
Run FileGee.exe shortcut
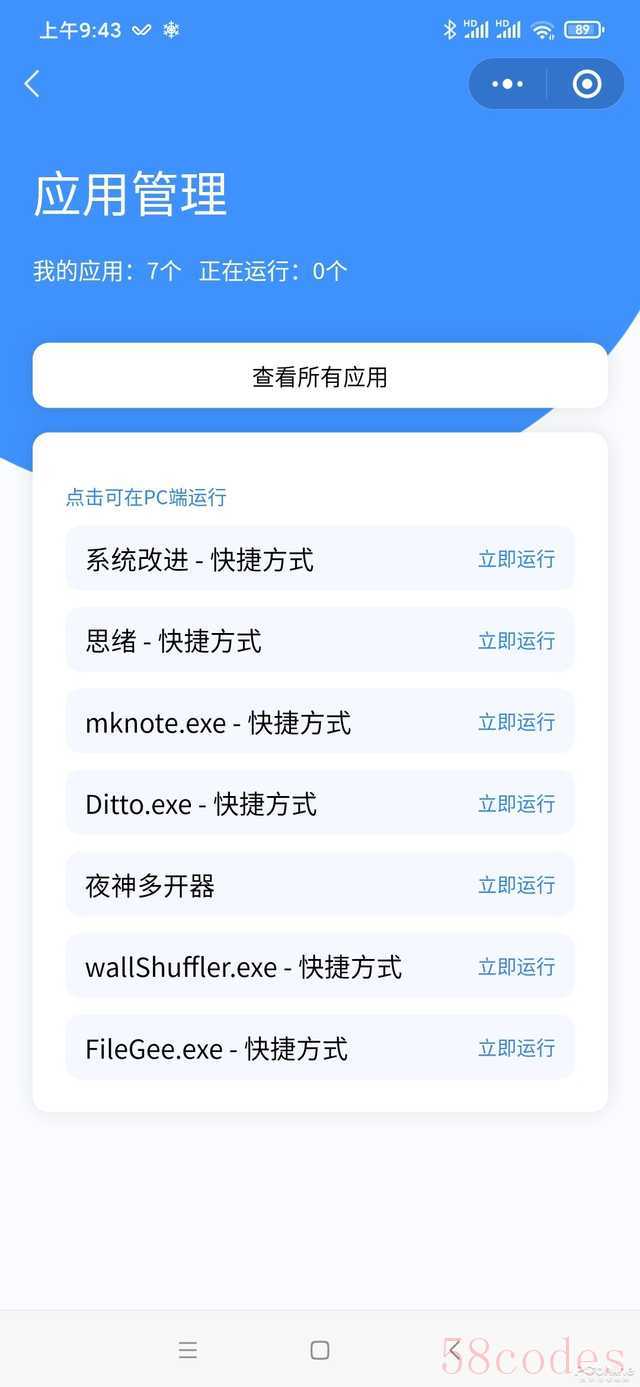coord(516,1048)
